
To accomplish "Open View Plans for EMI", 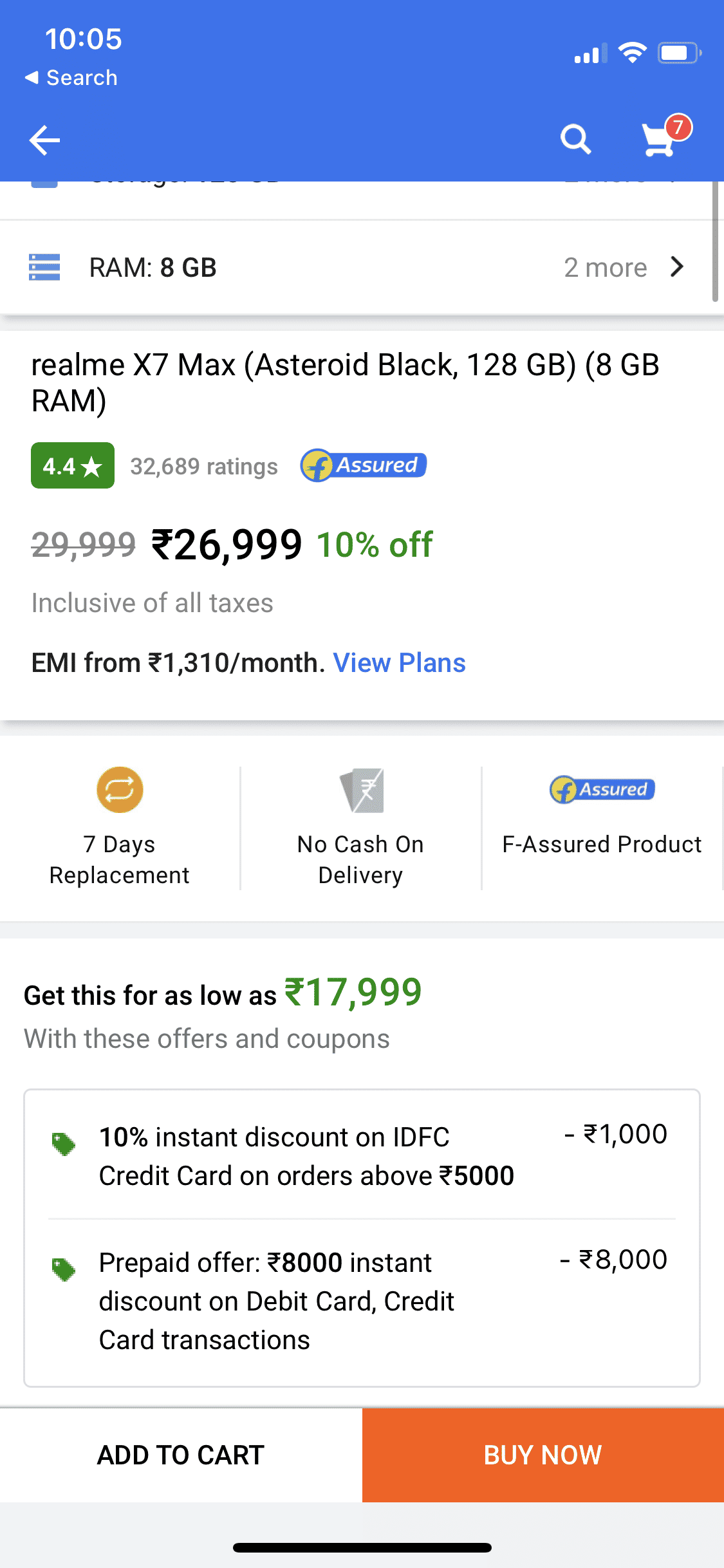I will point(399,662).
